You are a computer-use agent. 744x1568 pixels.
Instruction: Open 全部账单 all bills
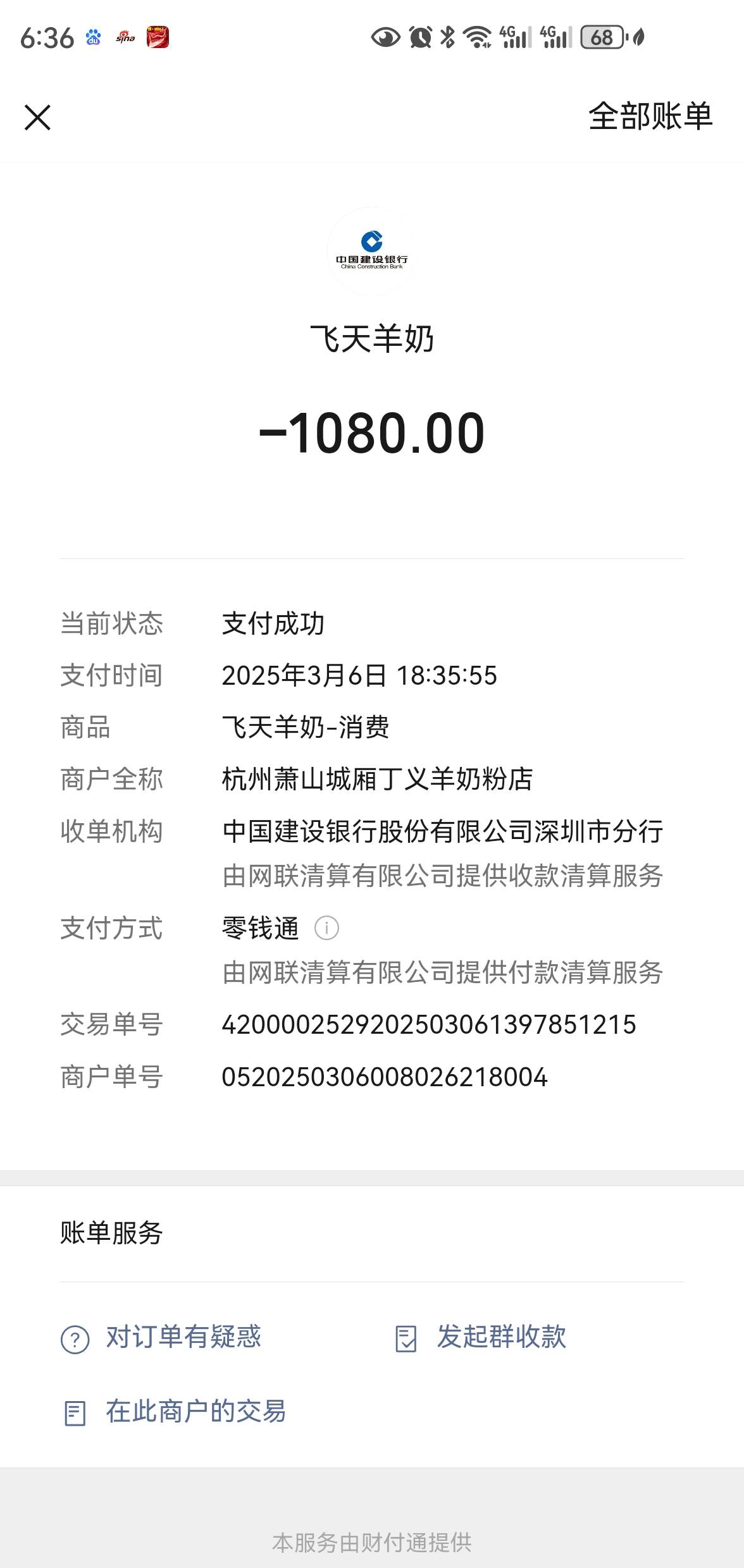(650, 117)
